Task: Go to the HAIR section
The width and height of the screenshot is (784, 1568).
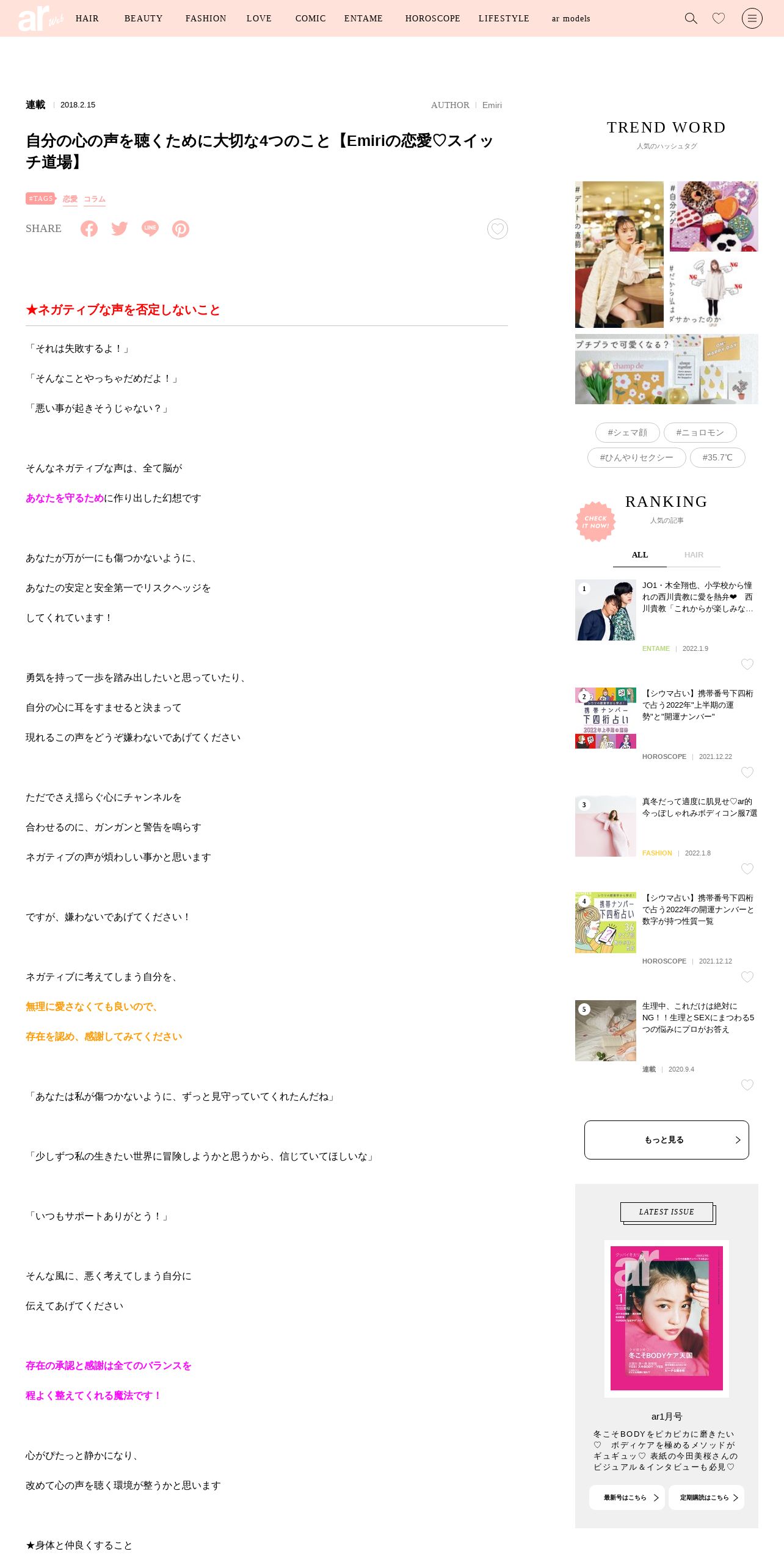Action: (x=87, y=18)
